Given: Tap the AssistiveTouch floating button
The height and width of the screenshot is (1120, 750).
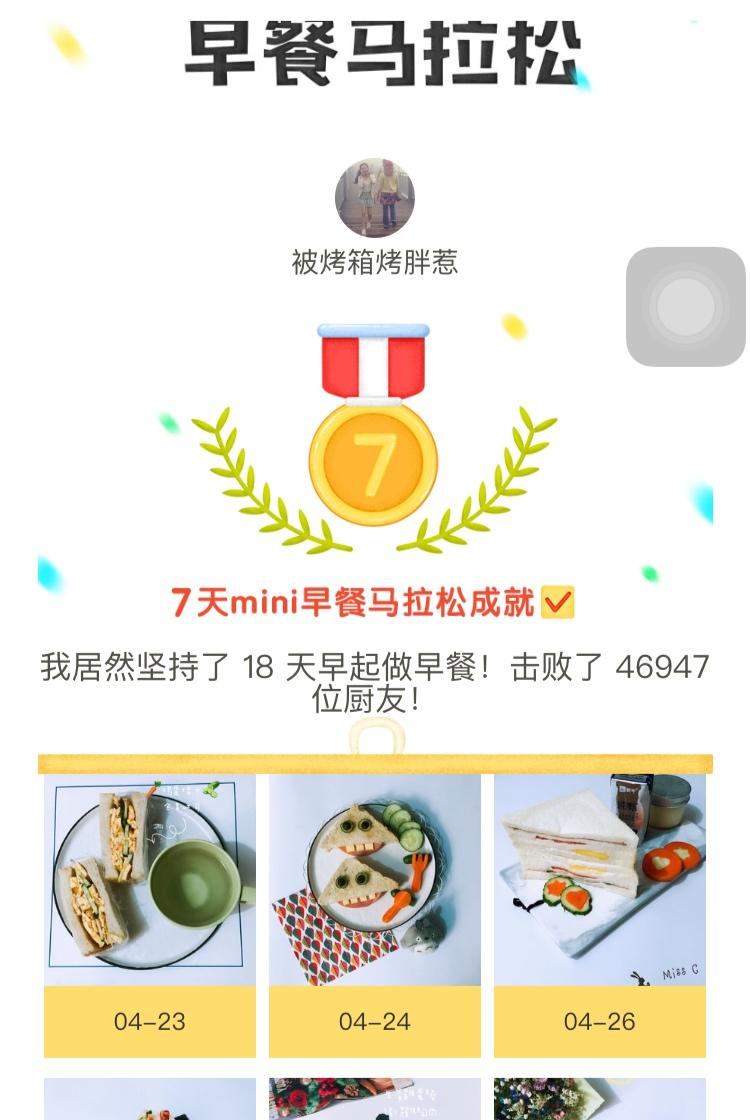Looking at the screenshot, I should tap(686, 306).
